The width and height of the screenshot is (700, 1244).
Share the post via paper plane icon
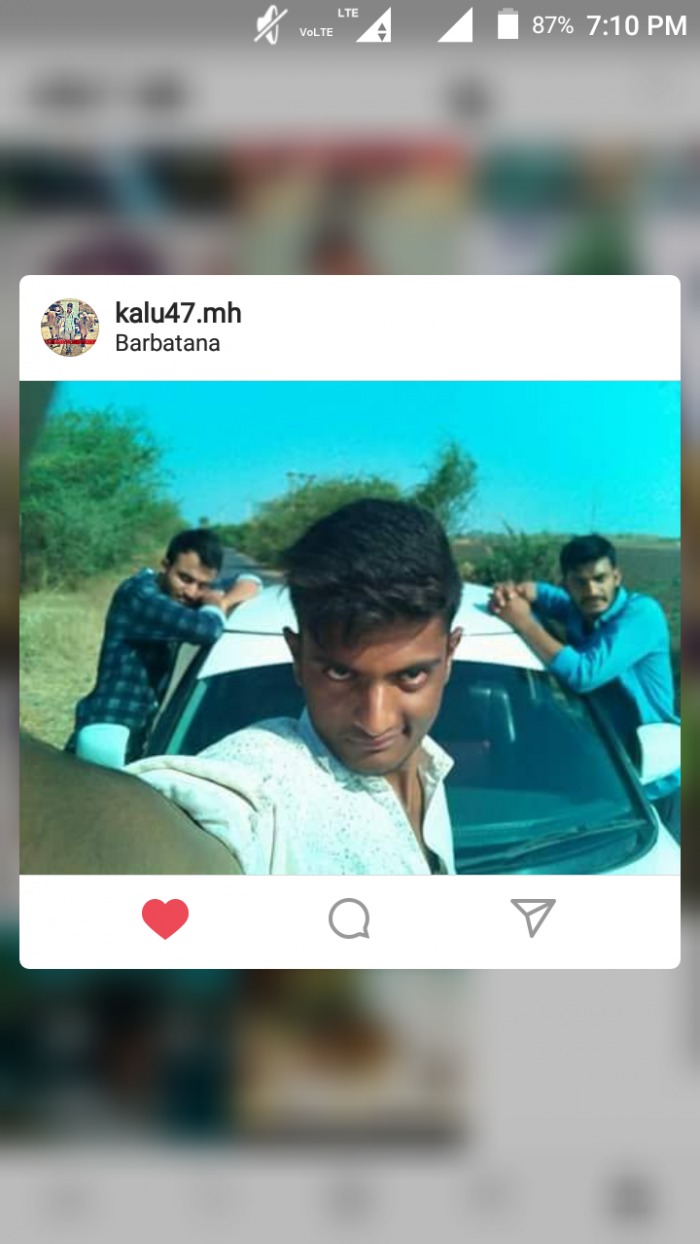pyautogui.click(x=533, y=917)
